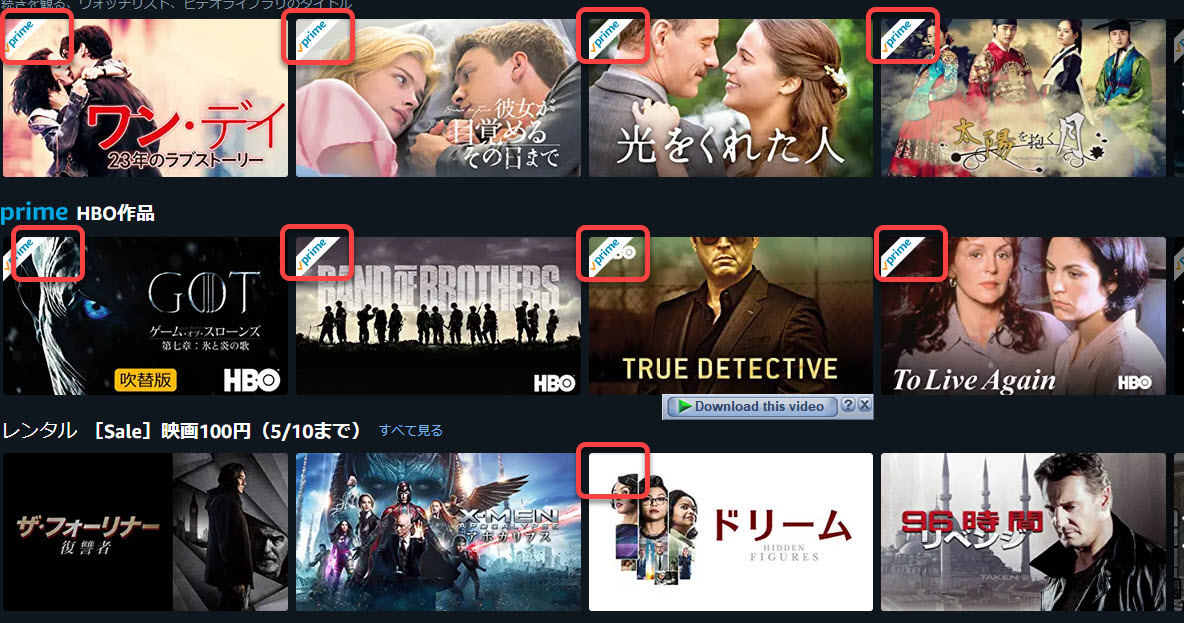Open ドリーム Hidden Figures tile
The height and width of the screenshot is (623, 1184).
pyautogui.click(x=730, y=532)
